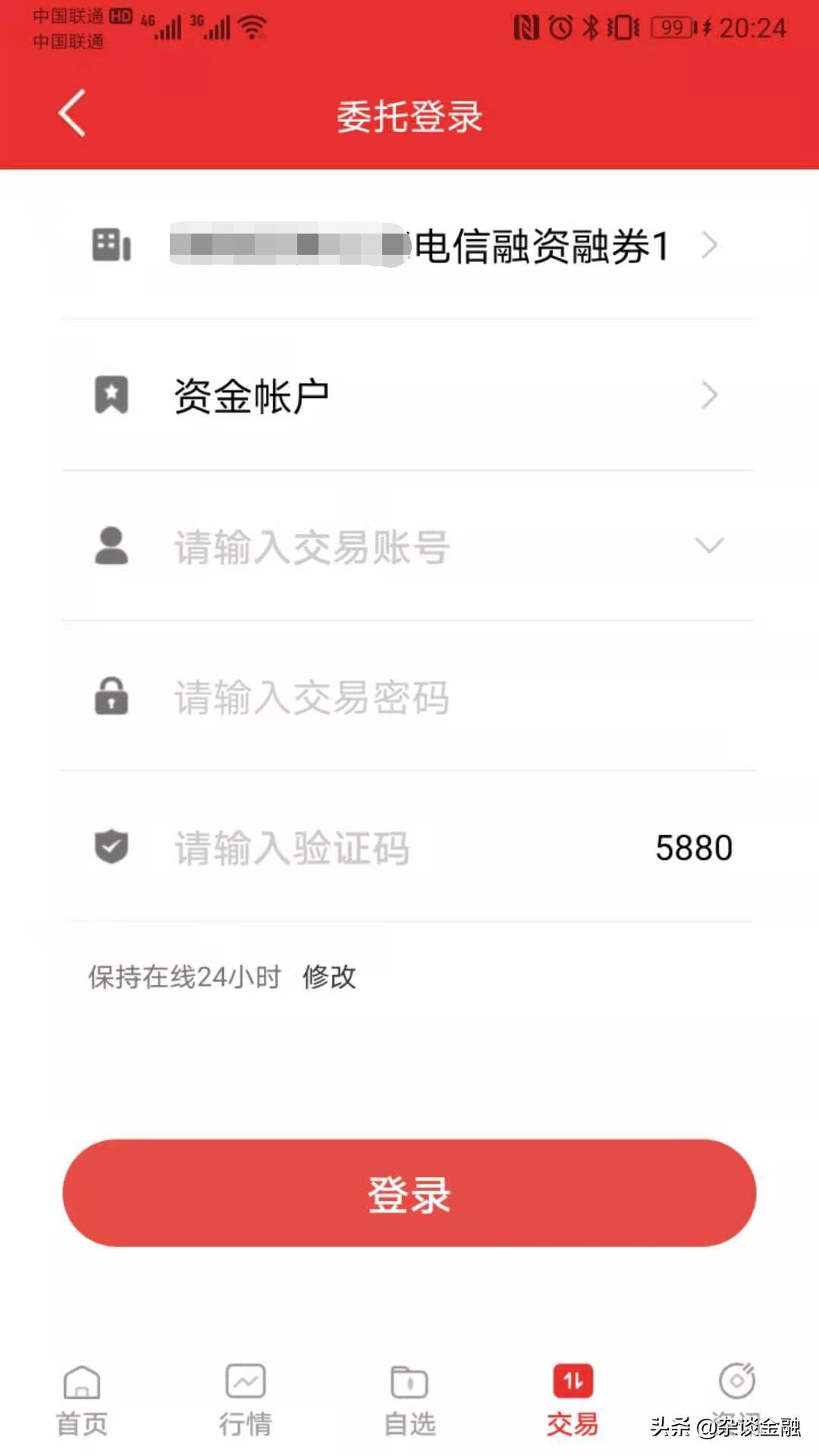This screenshot has height=1456, width=819.
Task: Tap 修改 to change online duration
Action: click(330, 978)
